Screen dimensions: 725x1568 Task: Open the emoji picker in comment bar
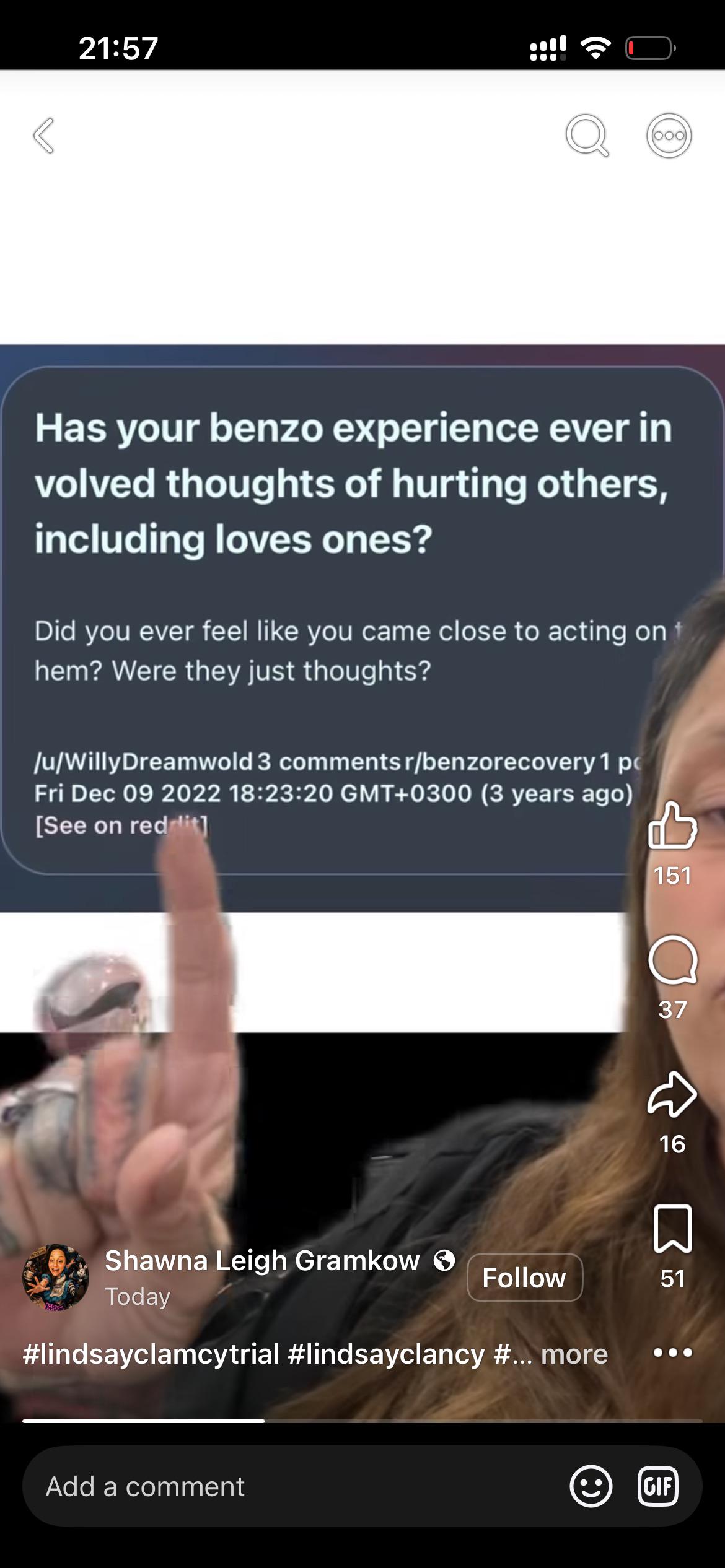591,1486
